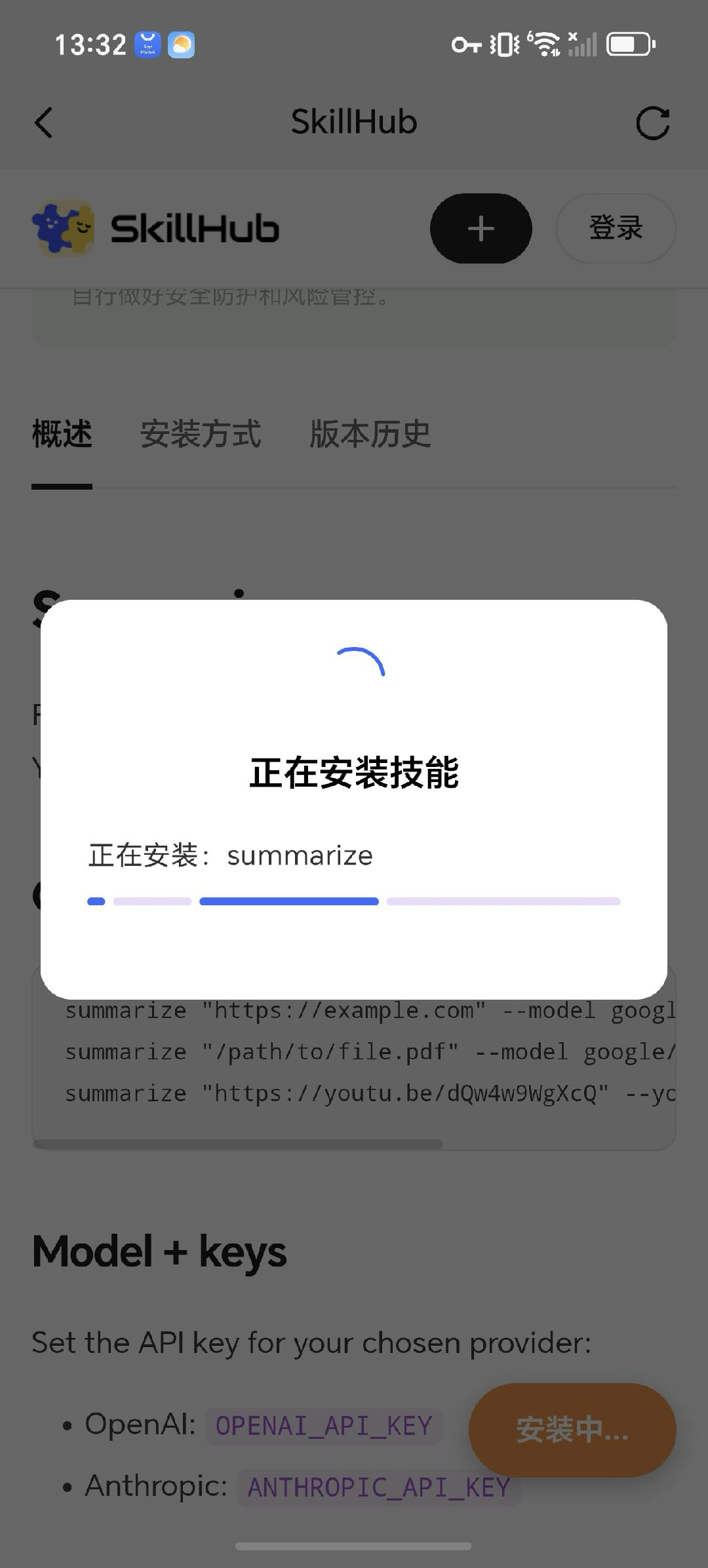This screenshot has width=708, height=1568.
Task: Tap the Wi-Fi indicator in the status bar
Action: 545,44
